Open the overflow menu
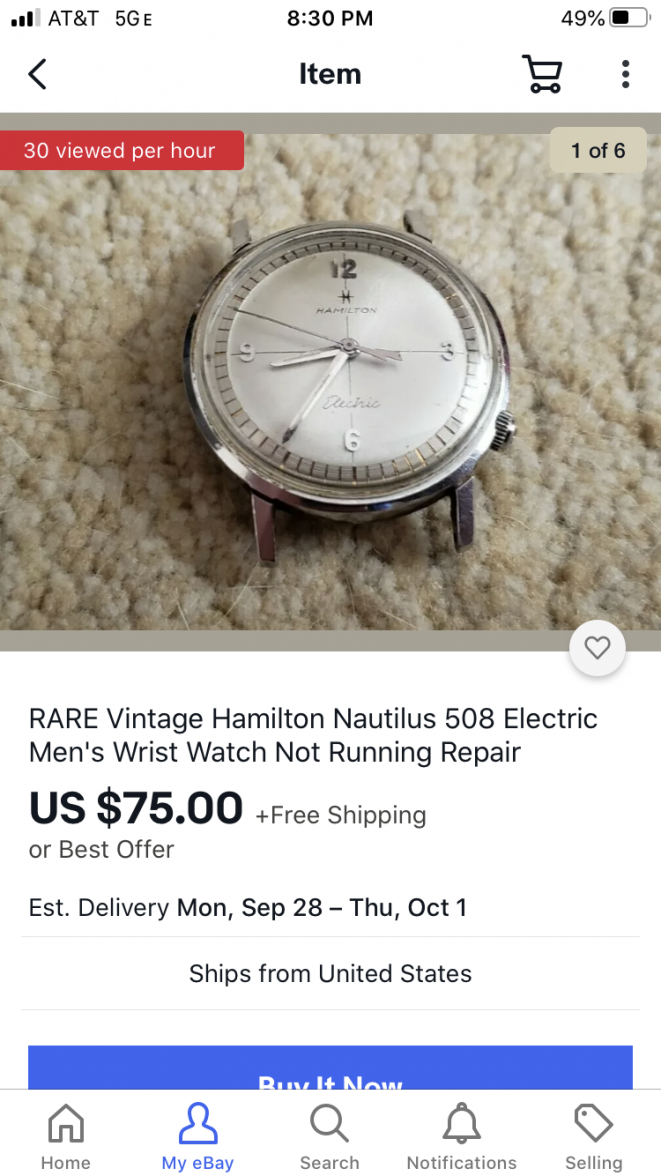The width and height of the screenshot is (661, 1176). point(625,74)
